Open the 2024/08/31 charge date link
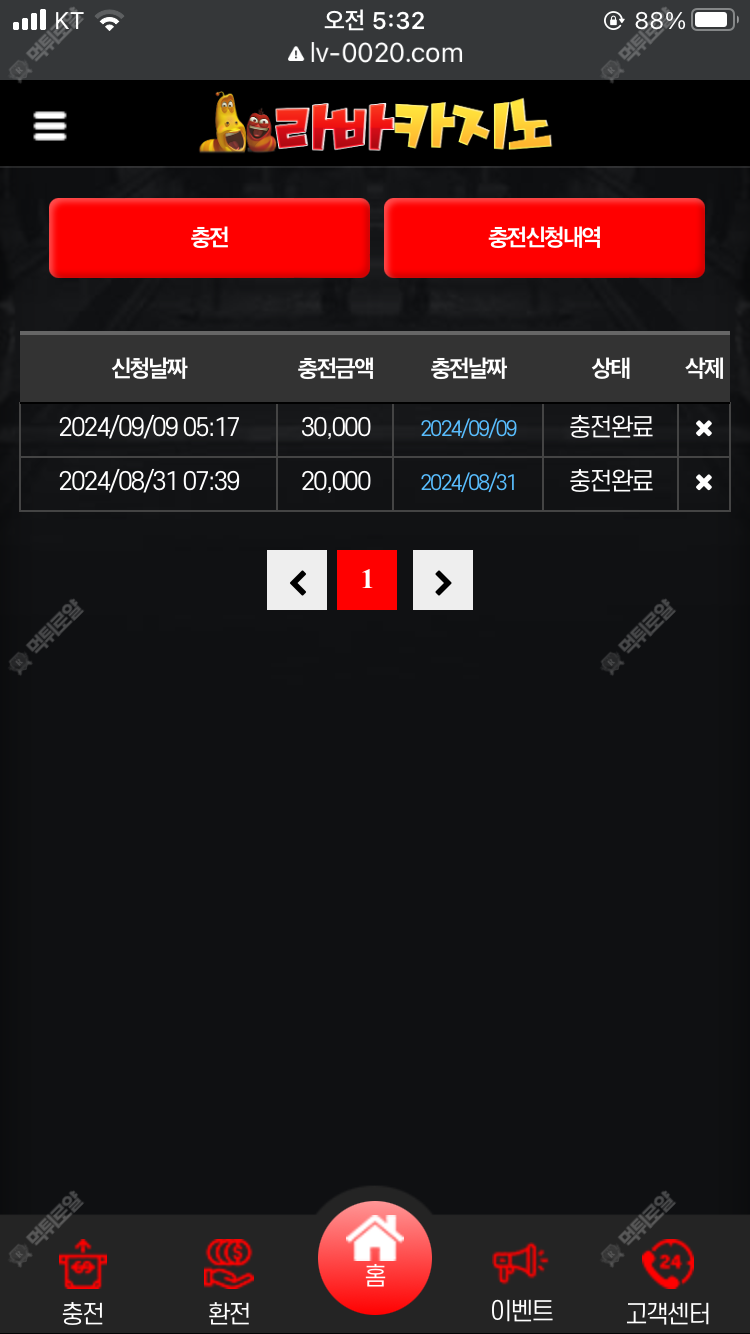 click(x=468, y=483)
